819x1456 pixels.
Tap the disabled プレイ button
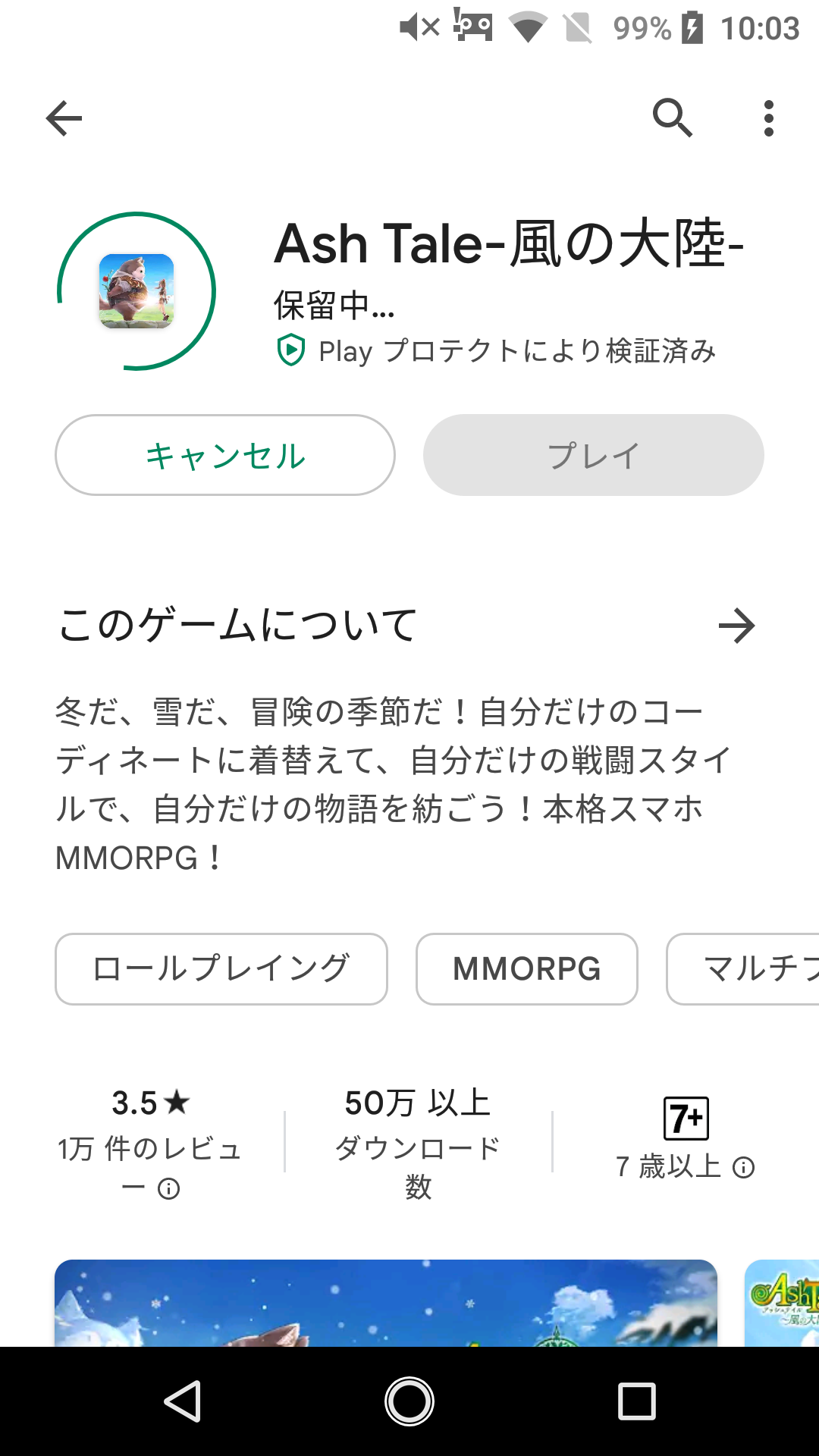[592, 455]
